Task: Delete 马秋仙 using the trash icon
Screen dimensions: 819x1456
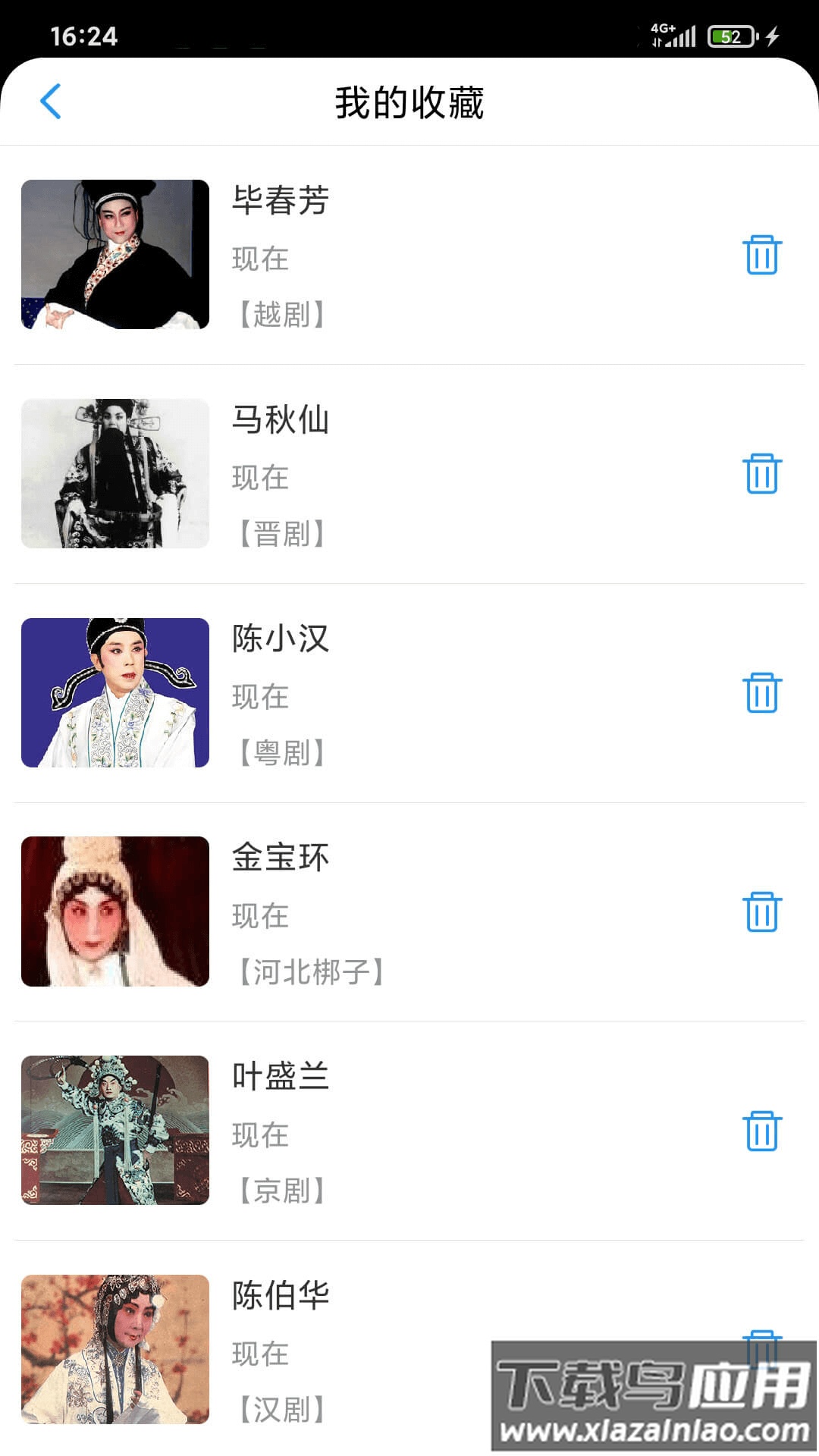Action: pyautogui.click(x=761, y=473)
